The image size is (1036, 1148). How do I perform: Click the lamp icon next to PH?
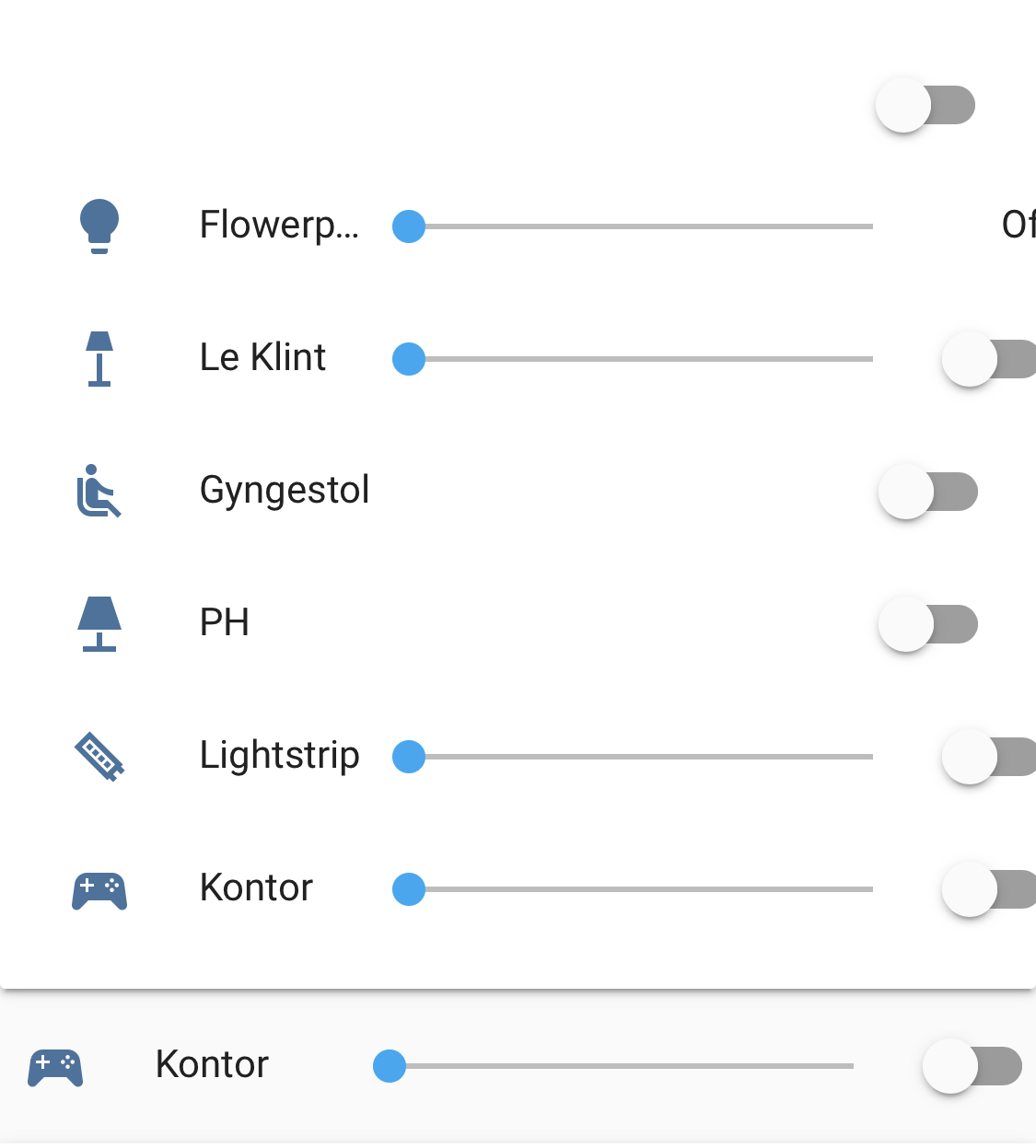[x=99, y=624]
